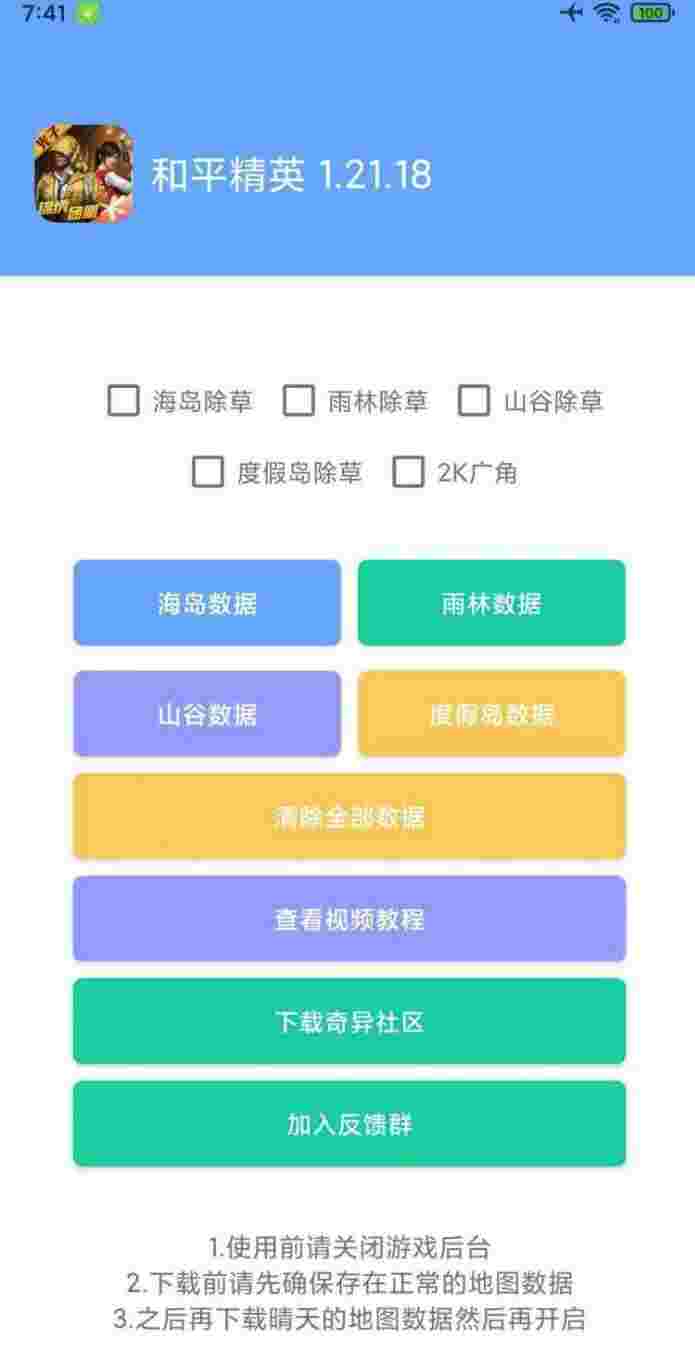695x1353 pixels.
Task: Enable the 雨林除草 option
Action: point(299,402)
